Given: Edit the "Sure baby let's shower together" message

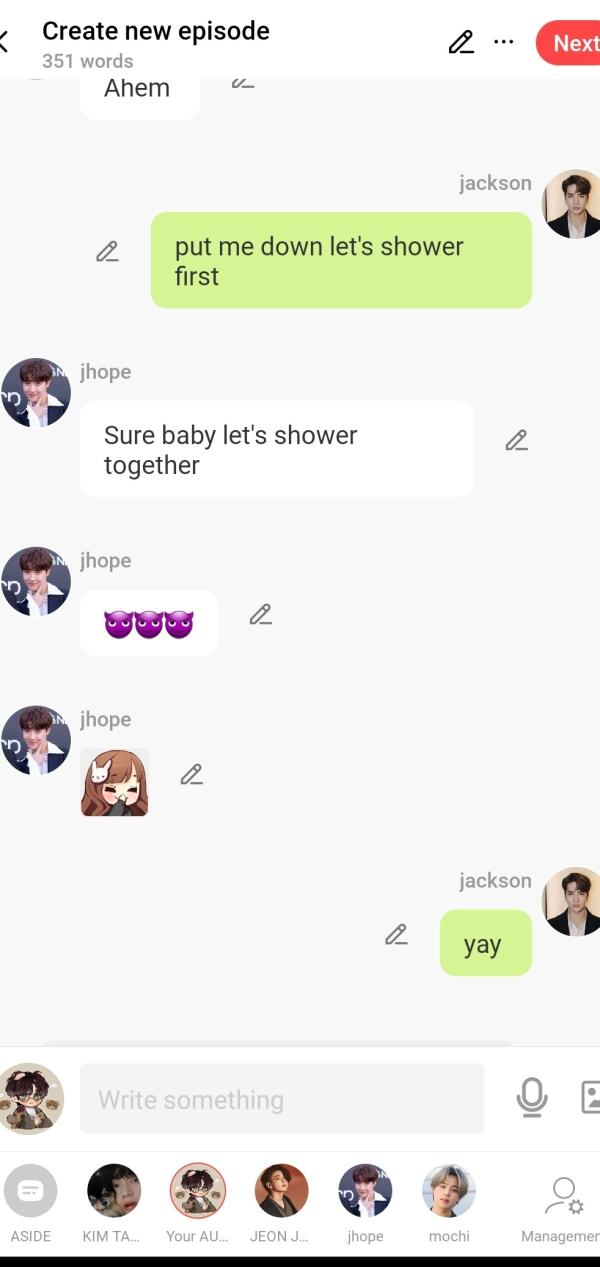Looking at the screenshot, I should (516, 440).
